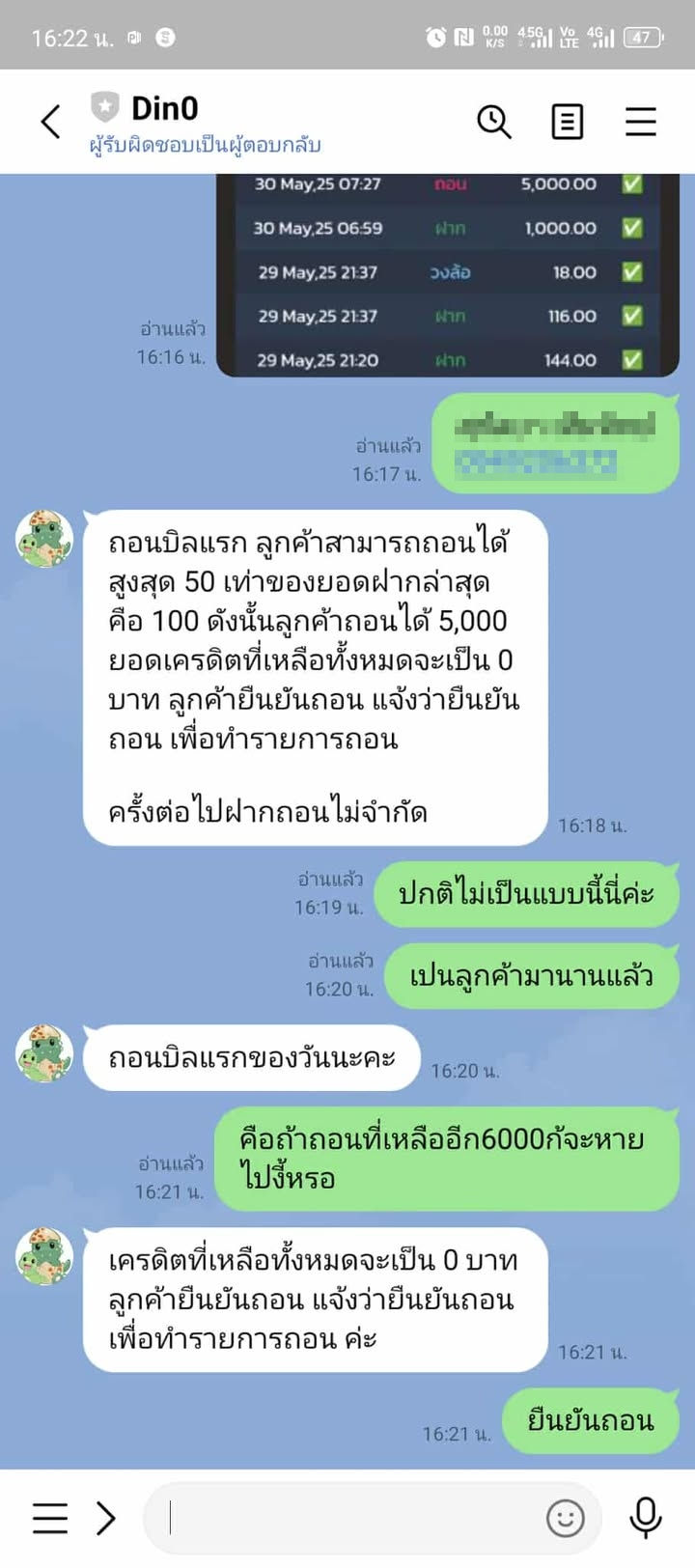The height and width of the screenshot is (1568, 695).
Task: Tap the microphone icon to record voice message
Action: 641,1518
